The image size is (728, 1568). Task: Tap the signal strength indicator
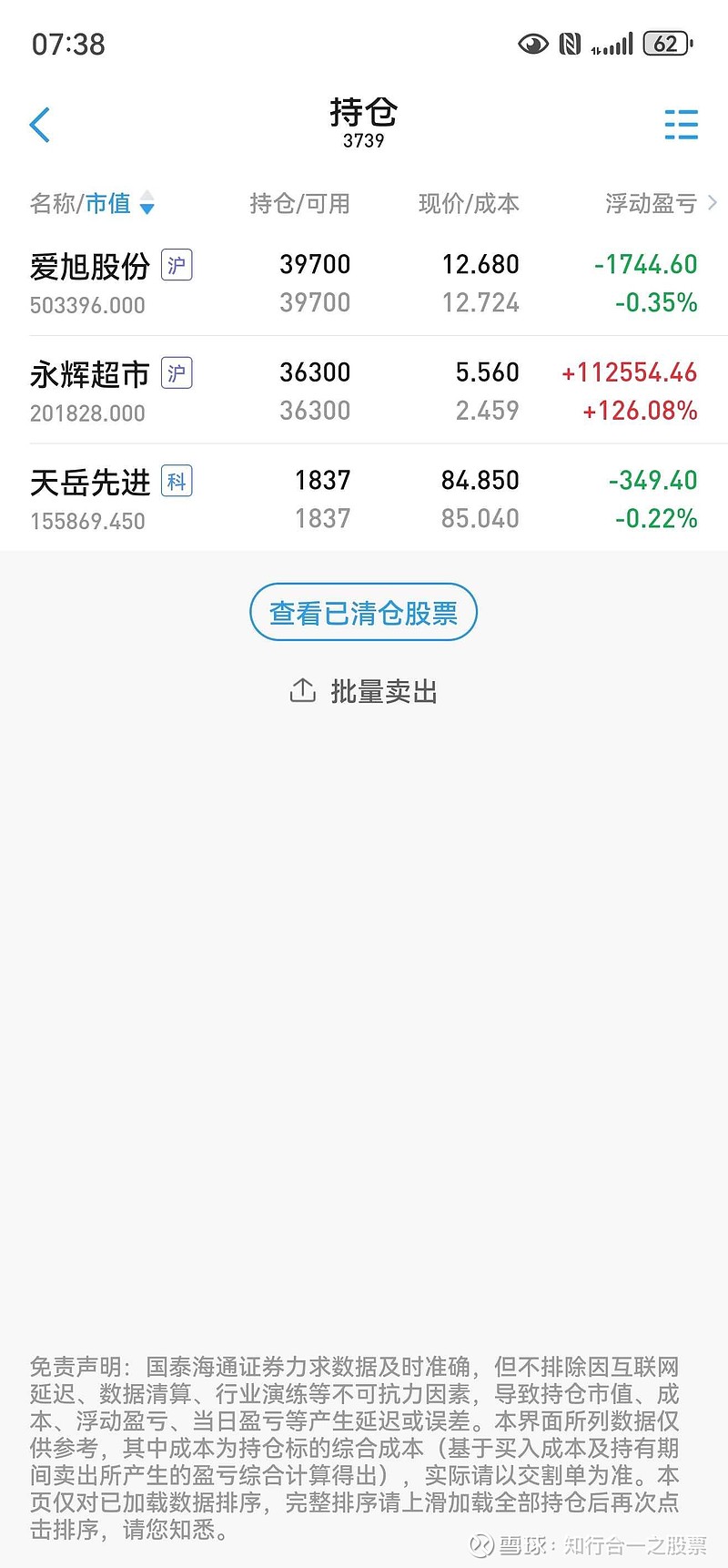(612, 43)
